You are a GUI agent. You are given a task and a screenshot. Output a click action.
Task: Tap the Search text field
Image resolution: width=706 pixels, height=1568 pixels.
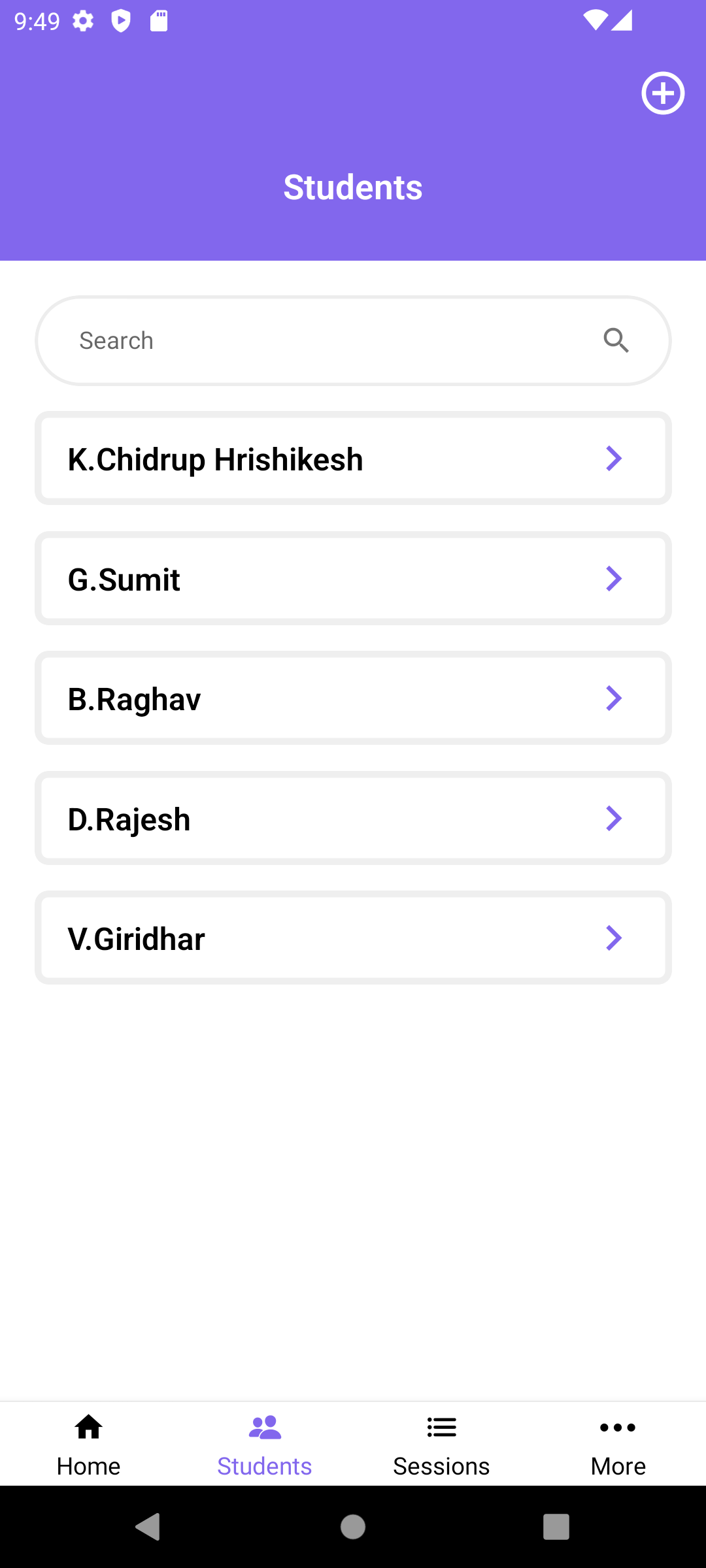tap(353, 340)
